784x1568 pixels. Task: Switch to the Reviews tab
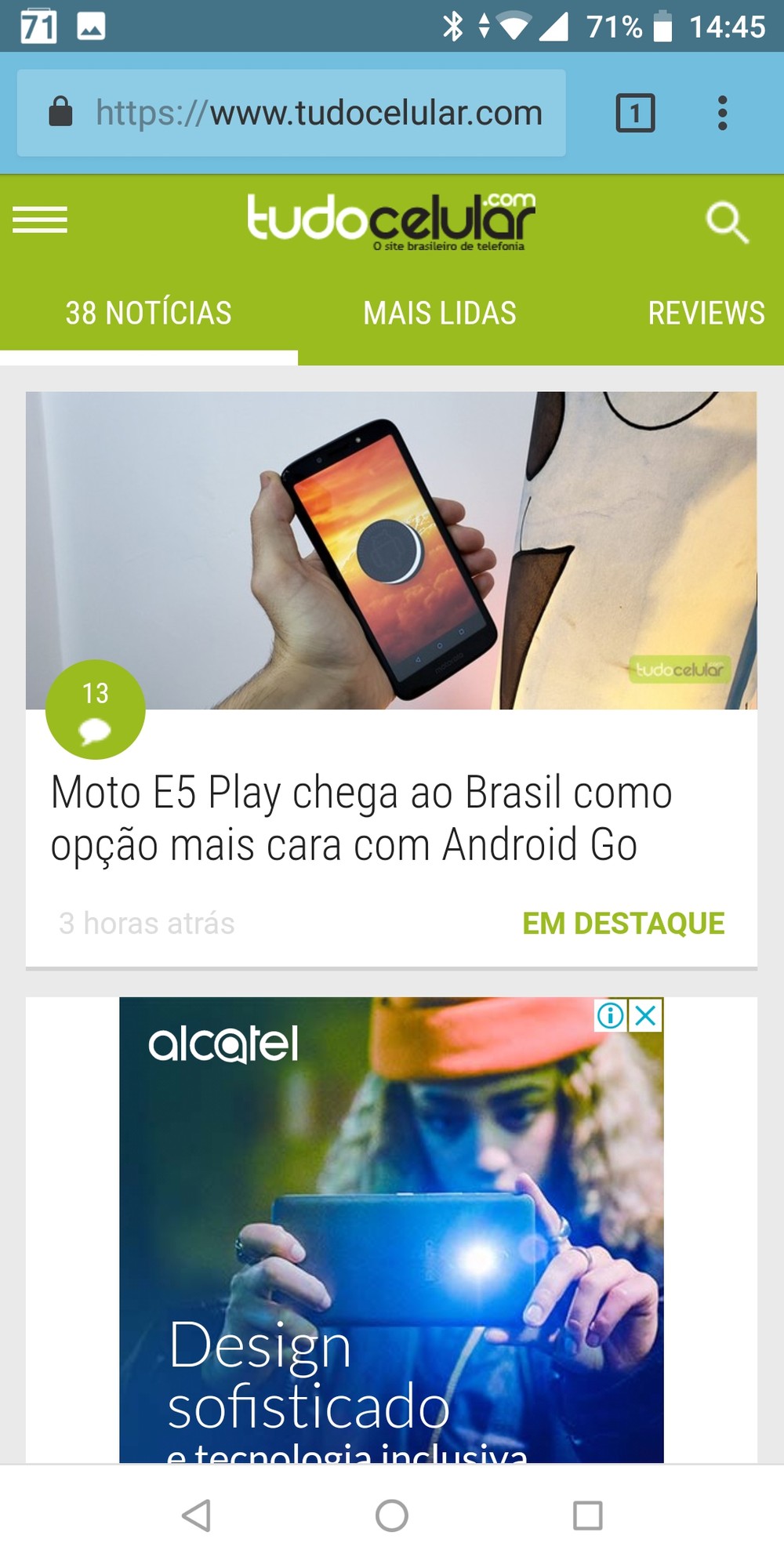tap(706, 313)
